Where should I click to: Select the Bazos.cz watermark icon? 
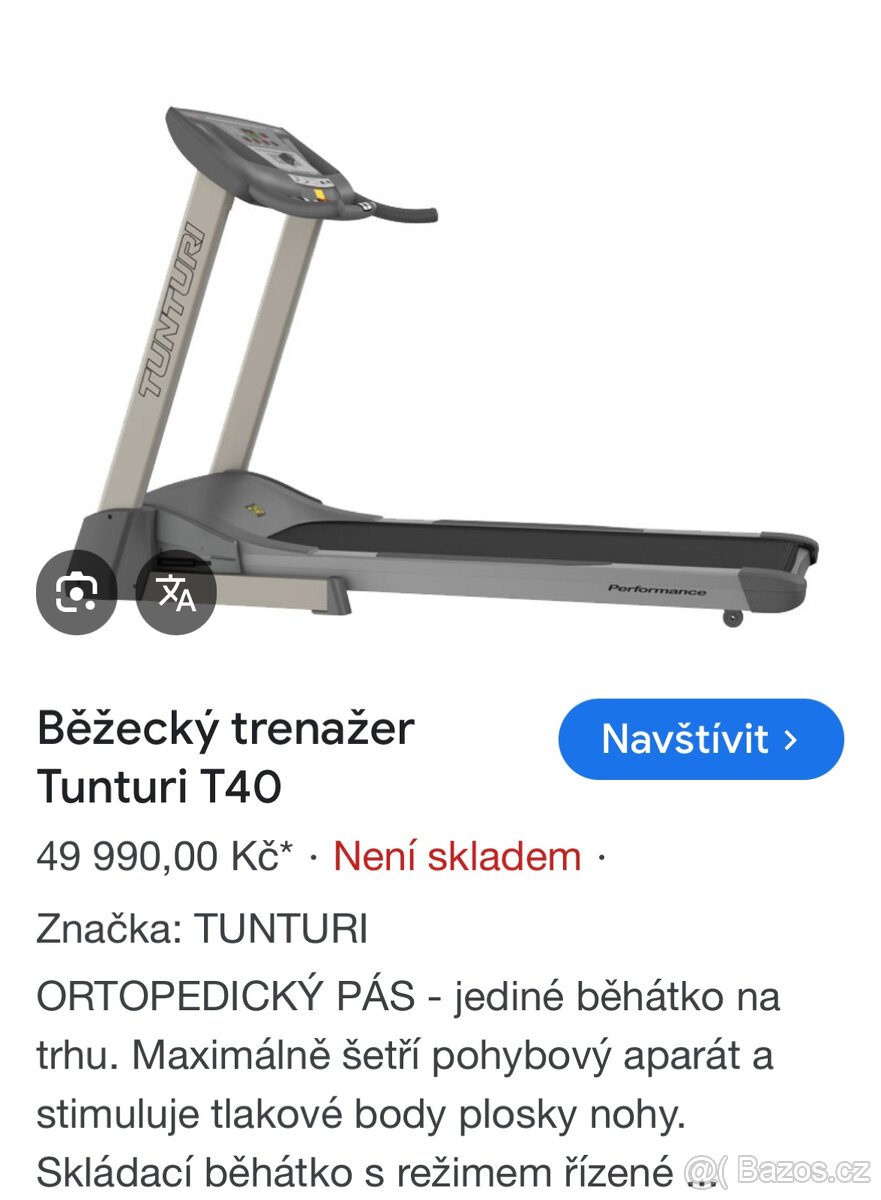(780, 1168)
